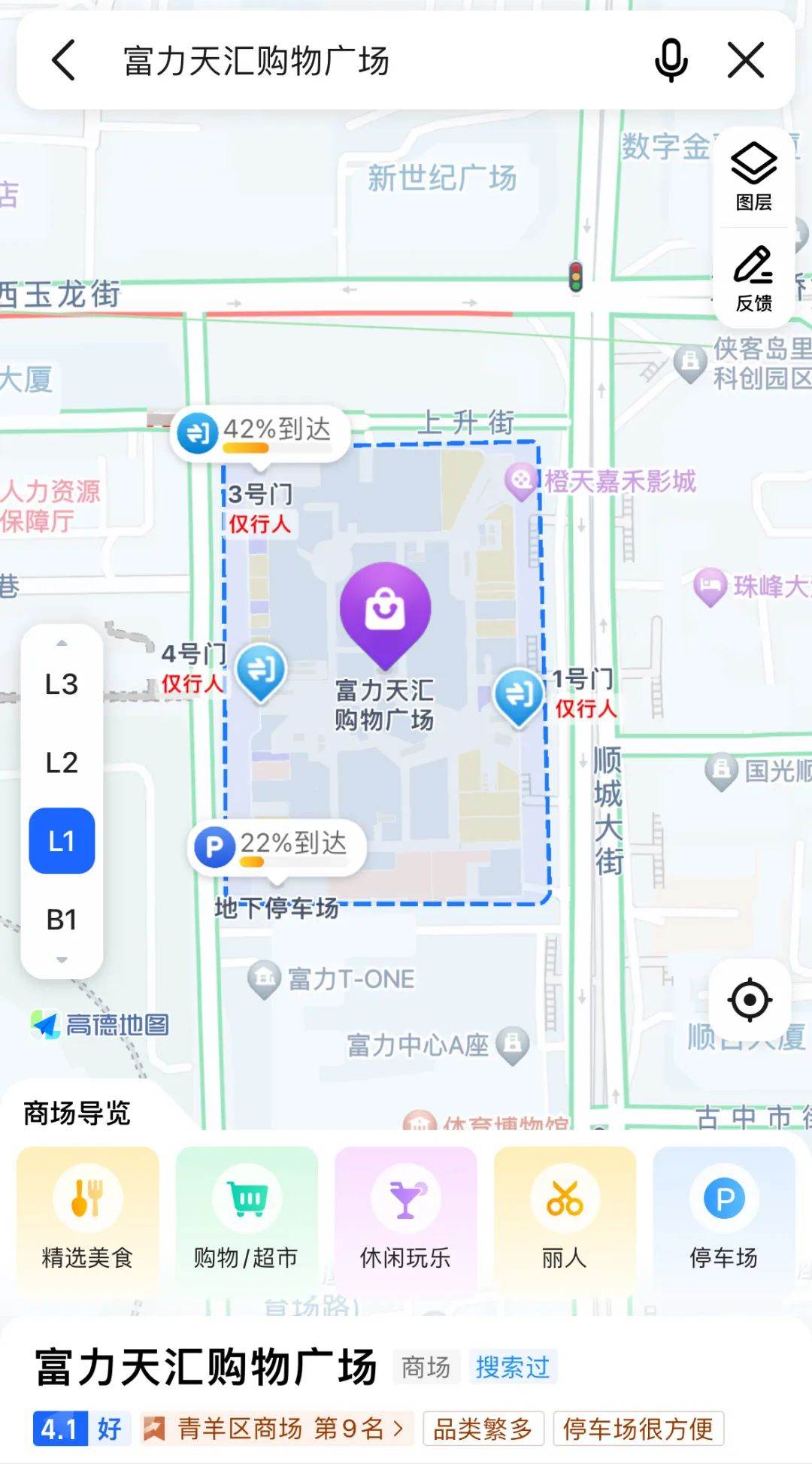Image resolution: width=812 pixels, height=1464 pixels.
Task: Open 青羊区商场 第9名 ranking
Action: tap(276, 1428)
